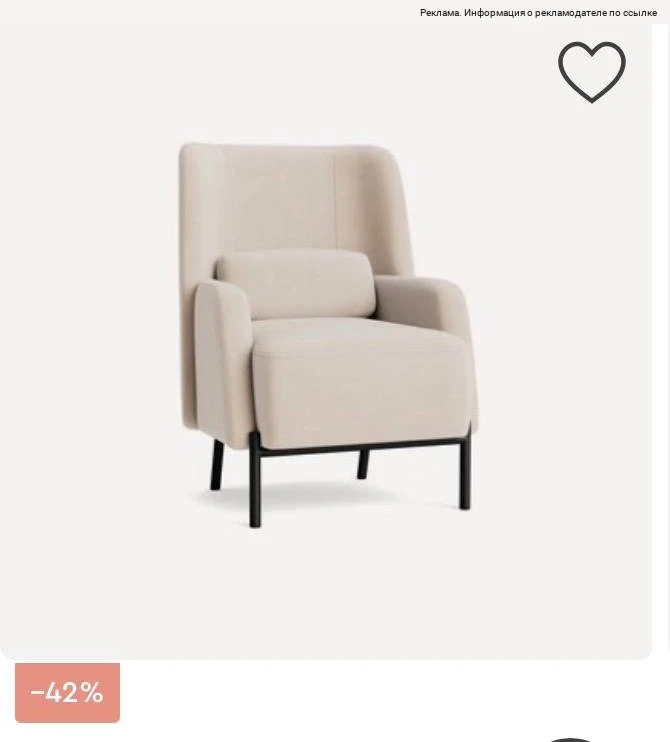
Task: Open the advertiser information link
Action: tap(538, 13)
